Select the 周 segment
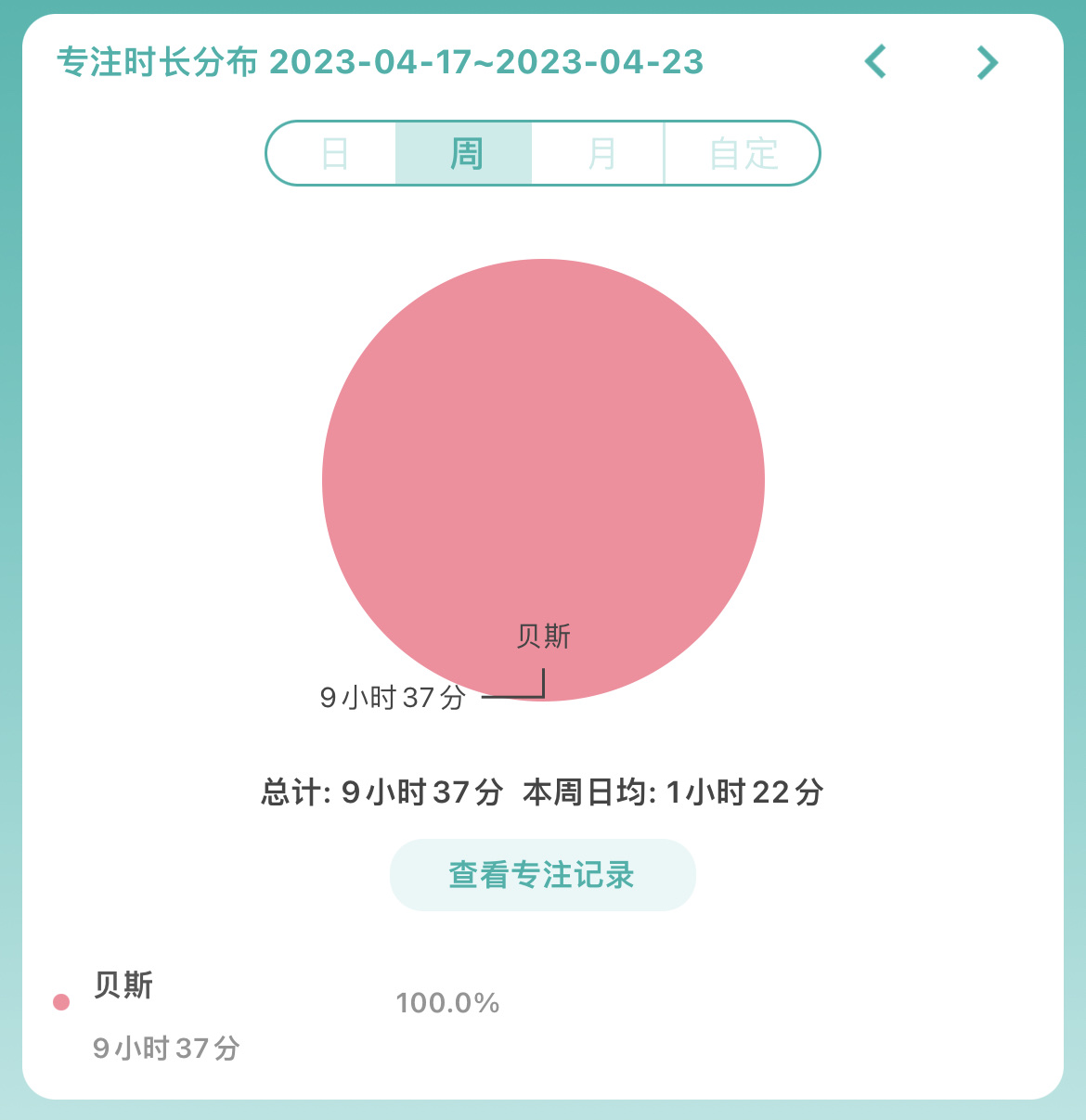The width and height of the screenshot is (1086, 1120). (x=464, y=153)
